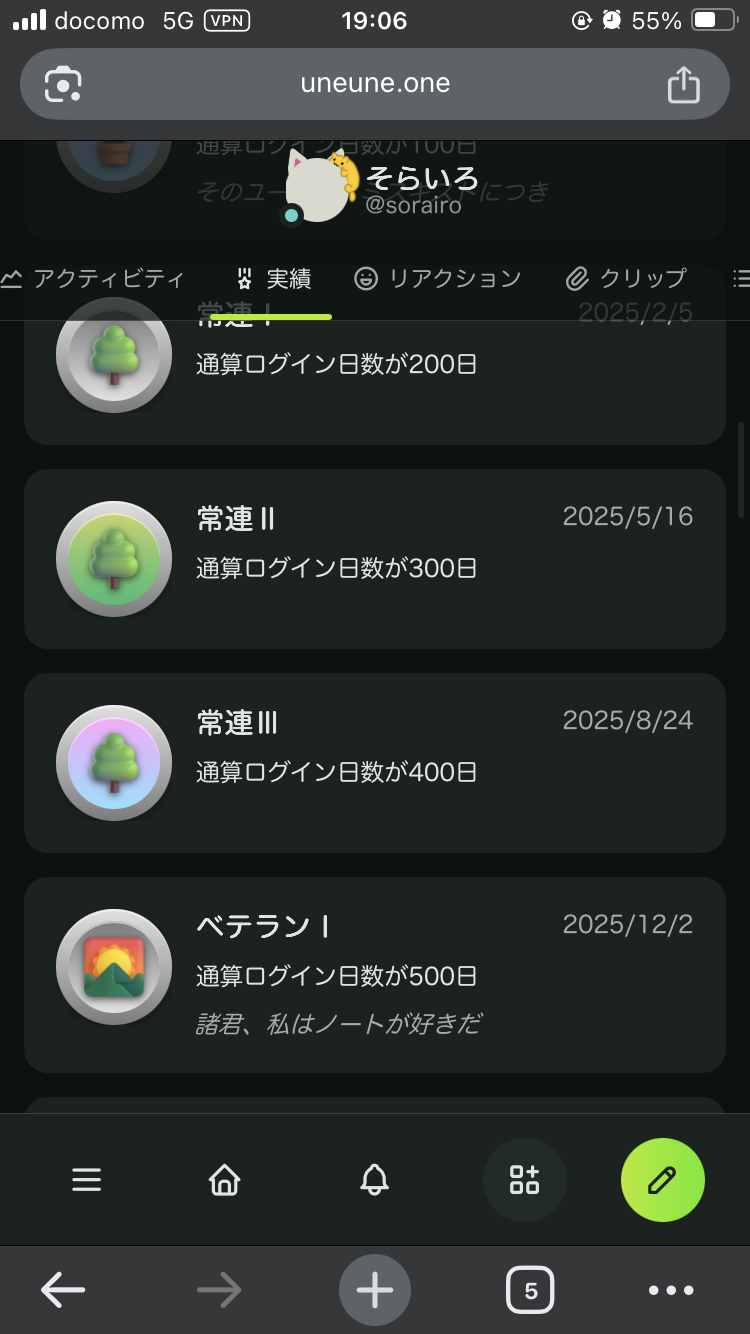Navigate back with the back arrow
Image resolution: width=750 pixels, height=1334 pixels.
(62, 1290)
